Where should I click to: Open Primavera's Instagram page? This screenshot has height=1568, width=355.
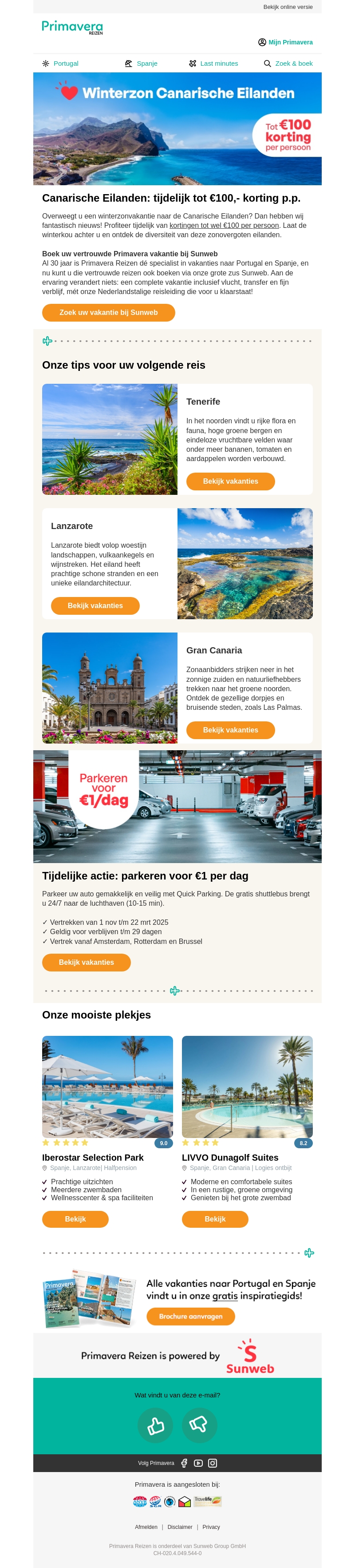coord(213,1463)
